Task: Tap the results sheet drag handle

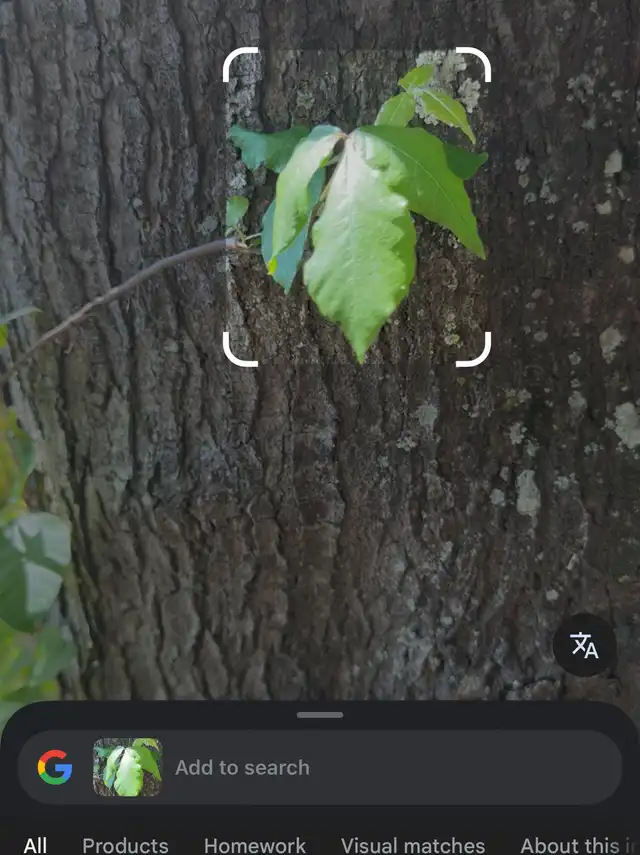Action: (x=320, y=715)
